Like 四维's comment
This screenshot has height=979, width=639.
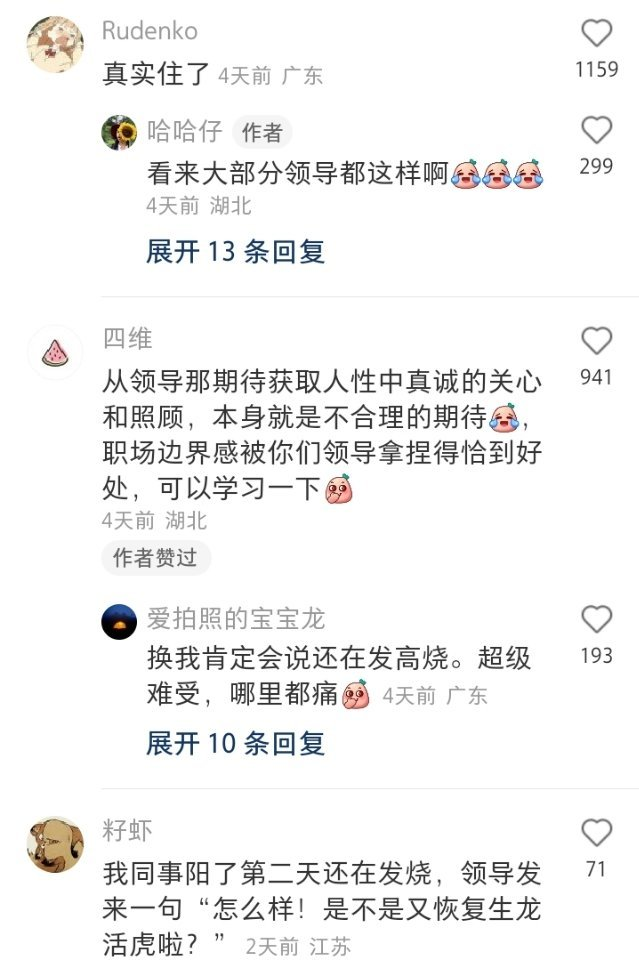click(x=596, y=342)
